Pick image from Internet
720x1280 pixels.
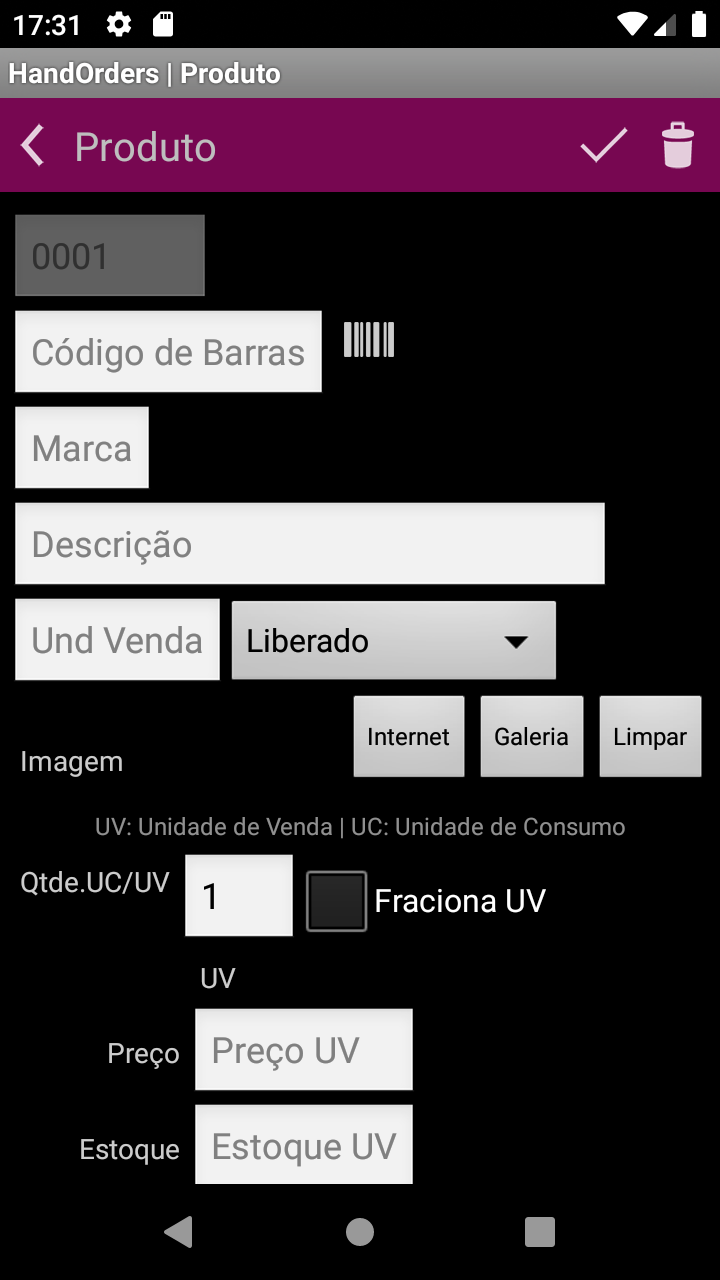[409, 737]
